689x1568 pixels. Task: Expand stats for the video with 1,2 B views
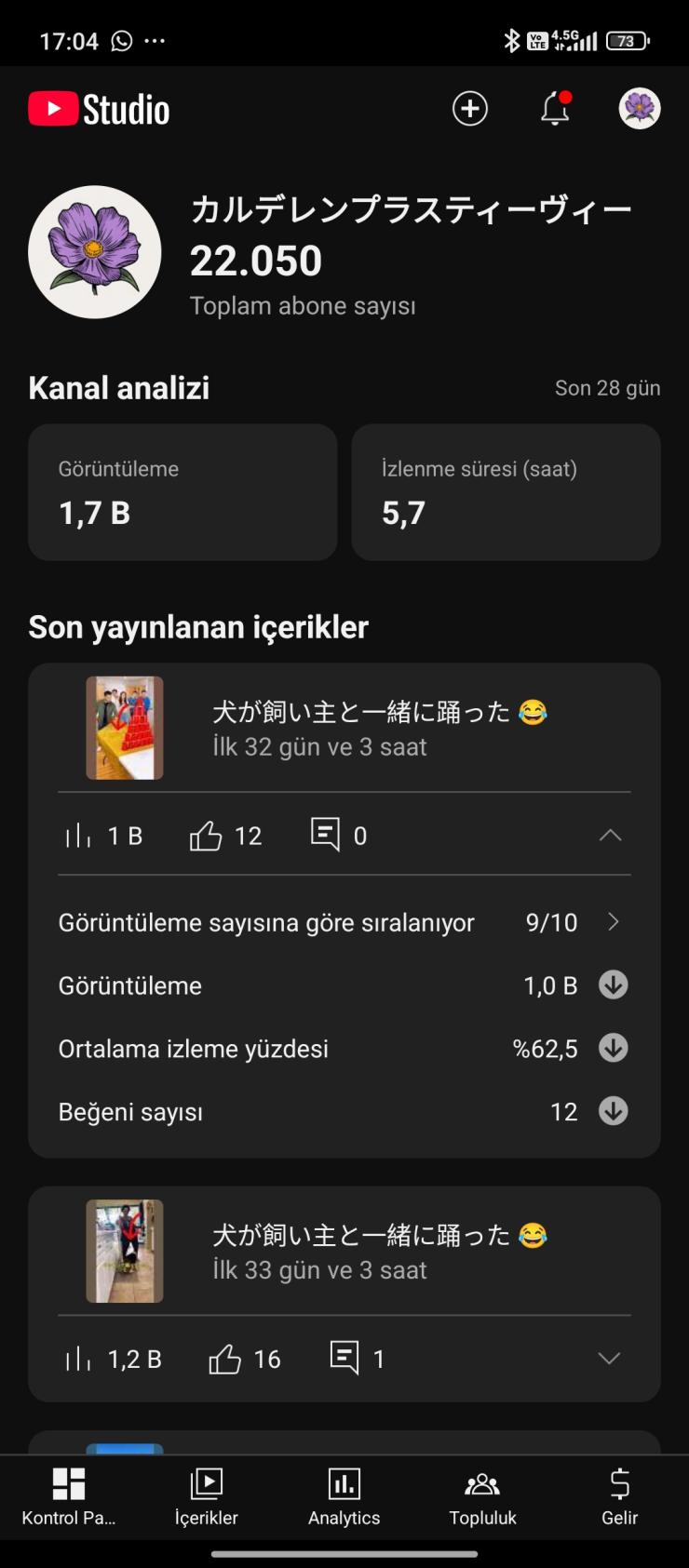click(x=609, y=1359)
